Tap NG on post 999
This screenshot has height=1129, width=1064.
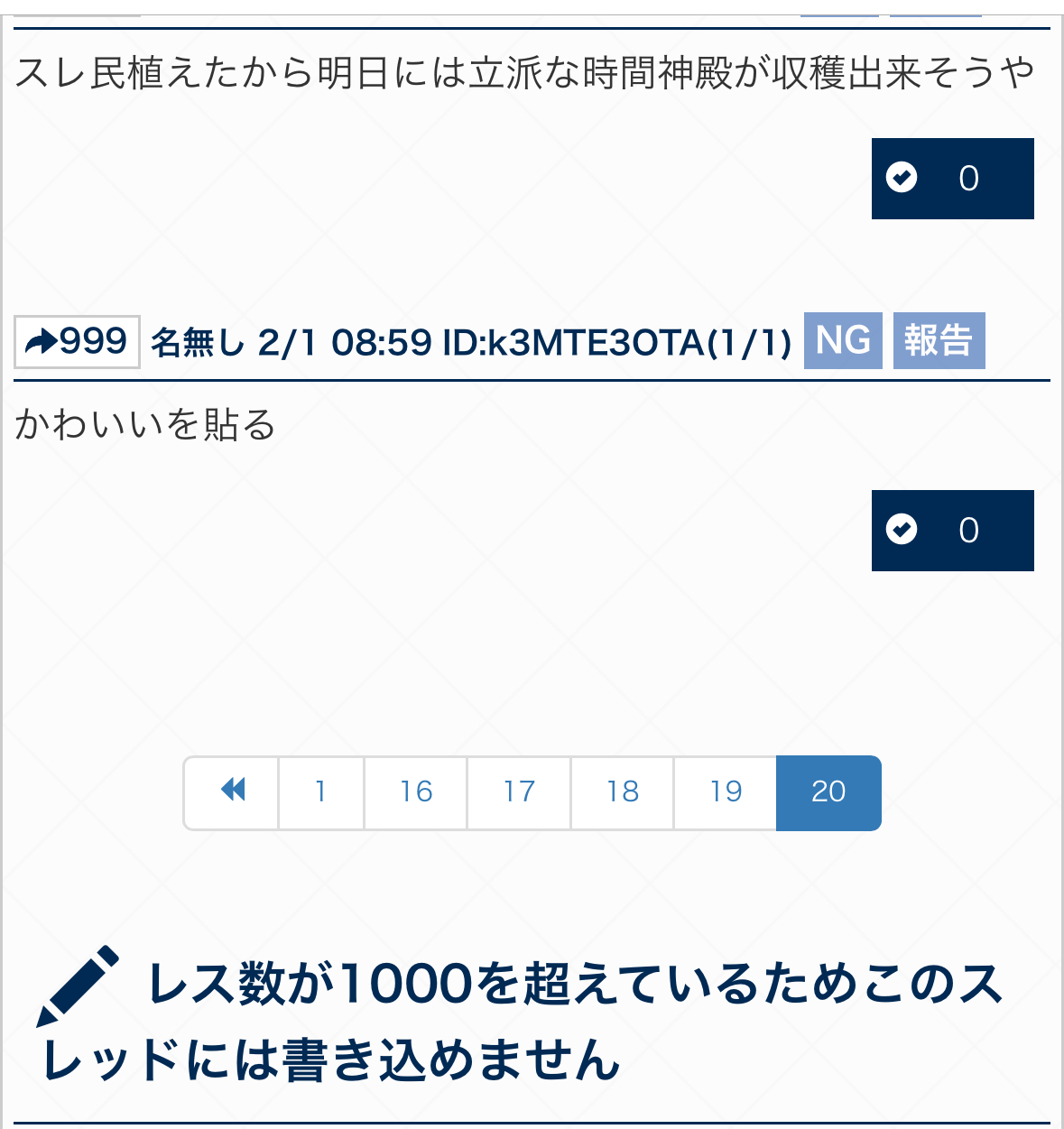(x=843, y=341)
